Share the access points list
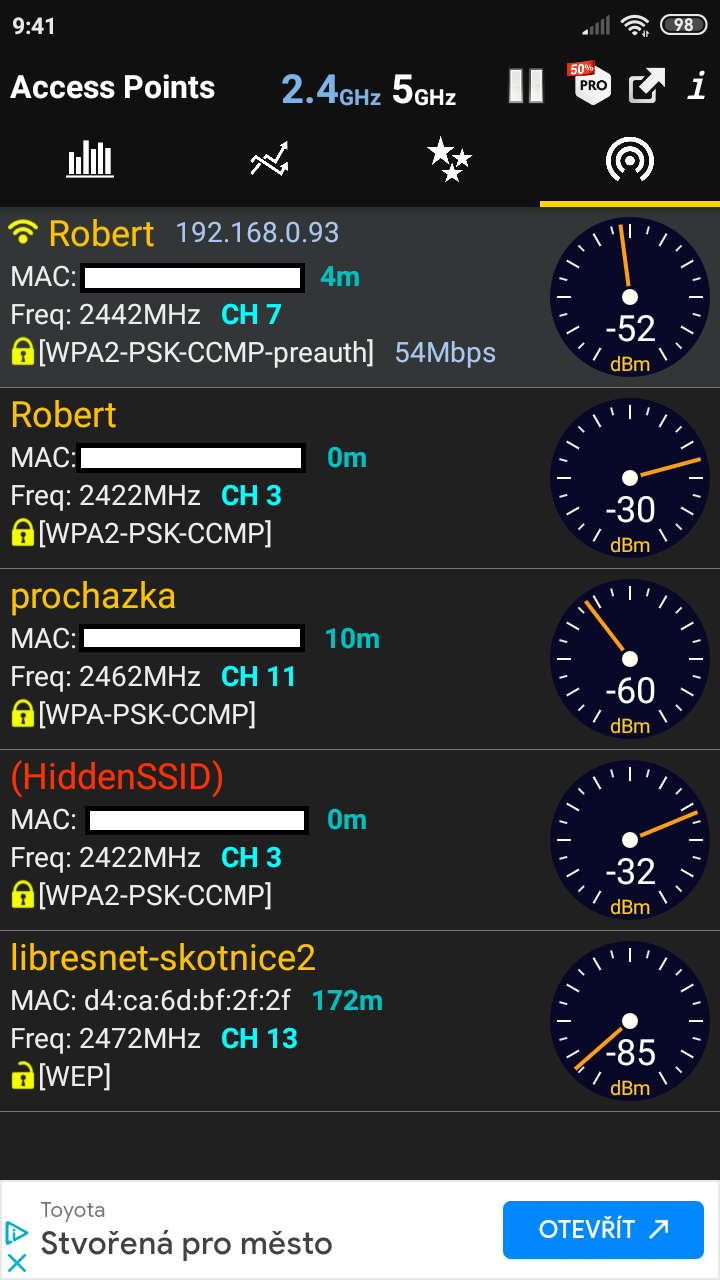 point(647,86)
